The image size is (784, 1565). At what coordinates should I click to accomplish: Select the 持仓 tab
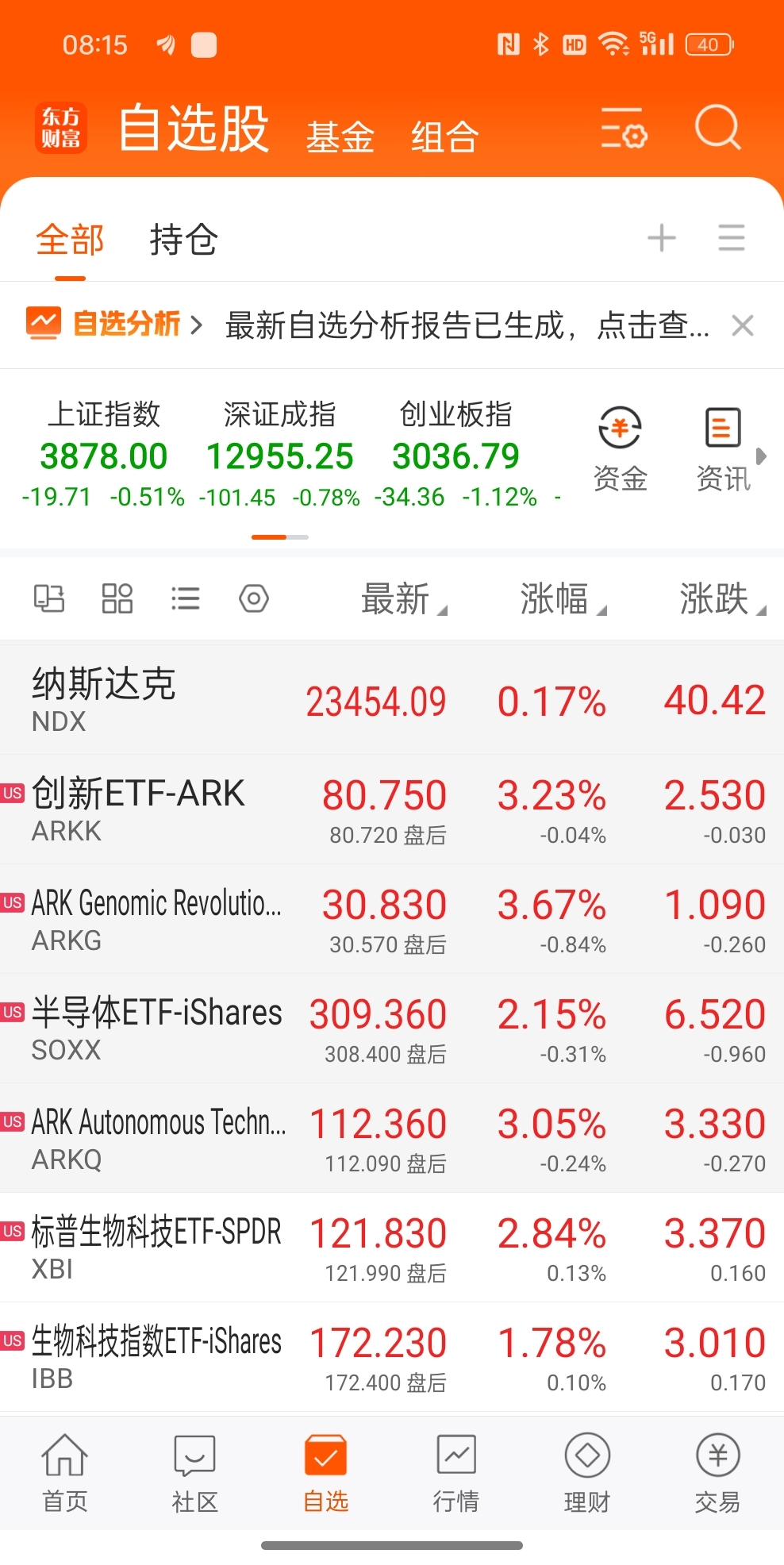pyautogui.click(x=184, y=239)
